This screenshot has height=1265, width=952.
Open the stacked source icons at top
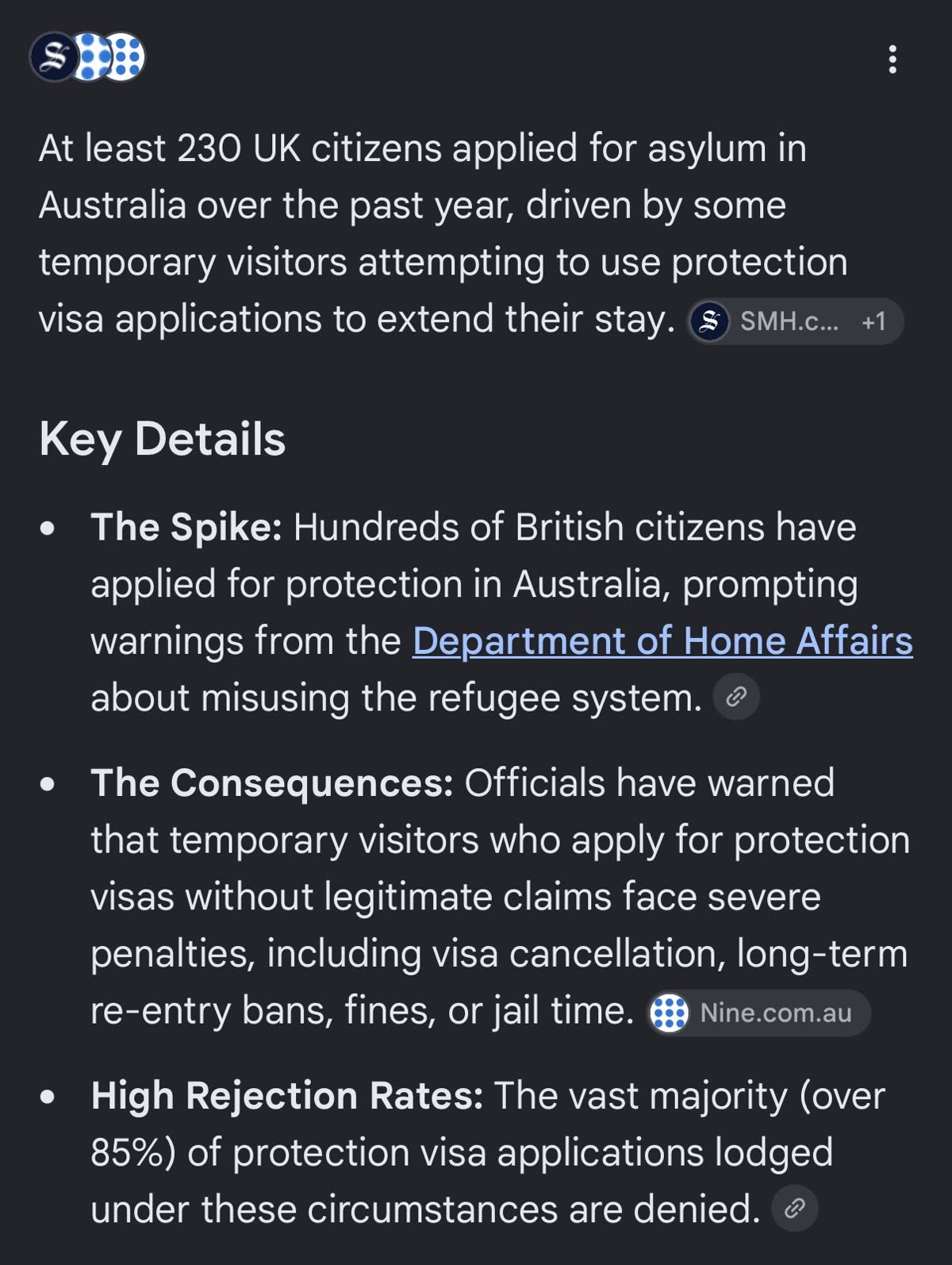87,57
